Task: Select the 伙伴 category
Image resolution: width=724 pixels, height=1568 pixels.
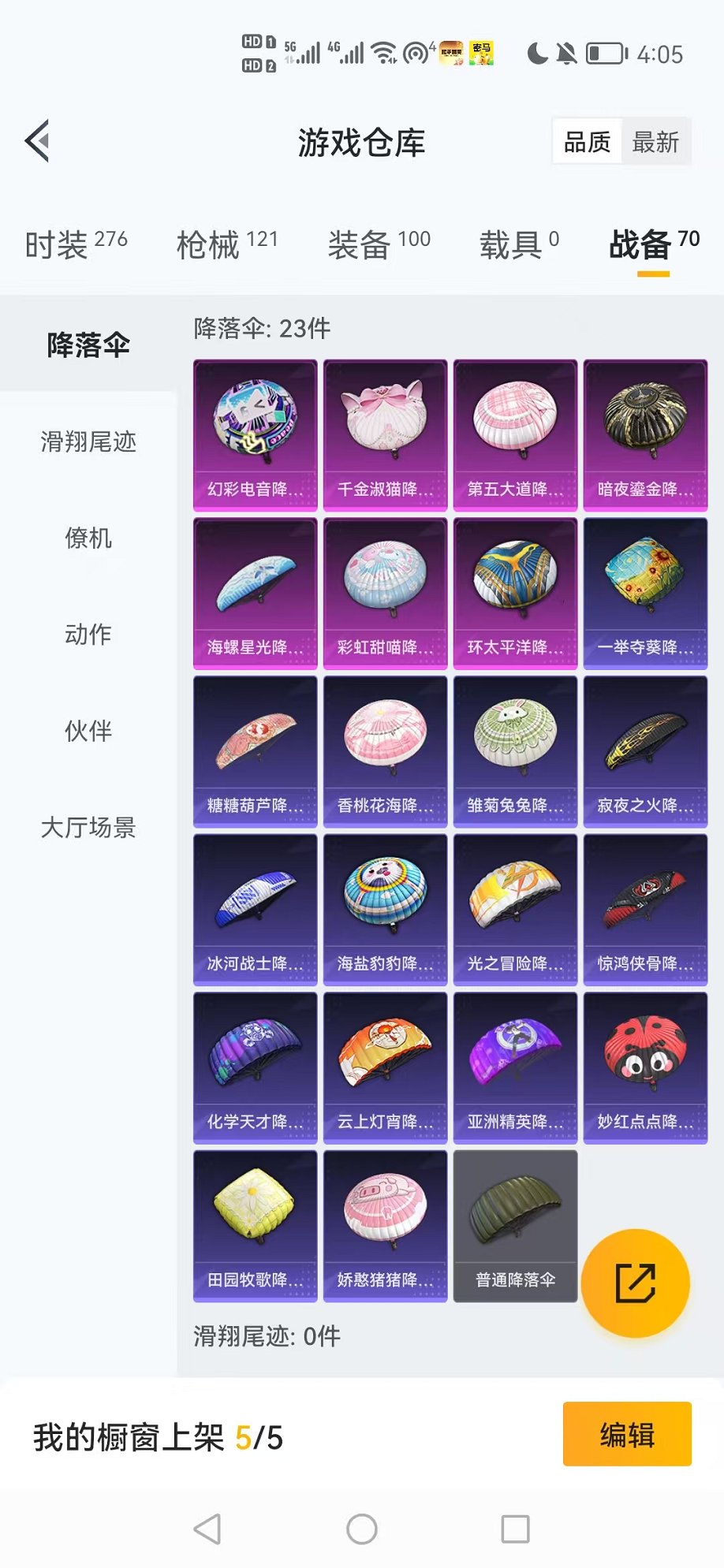Action: [x=88, y=731]
